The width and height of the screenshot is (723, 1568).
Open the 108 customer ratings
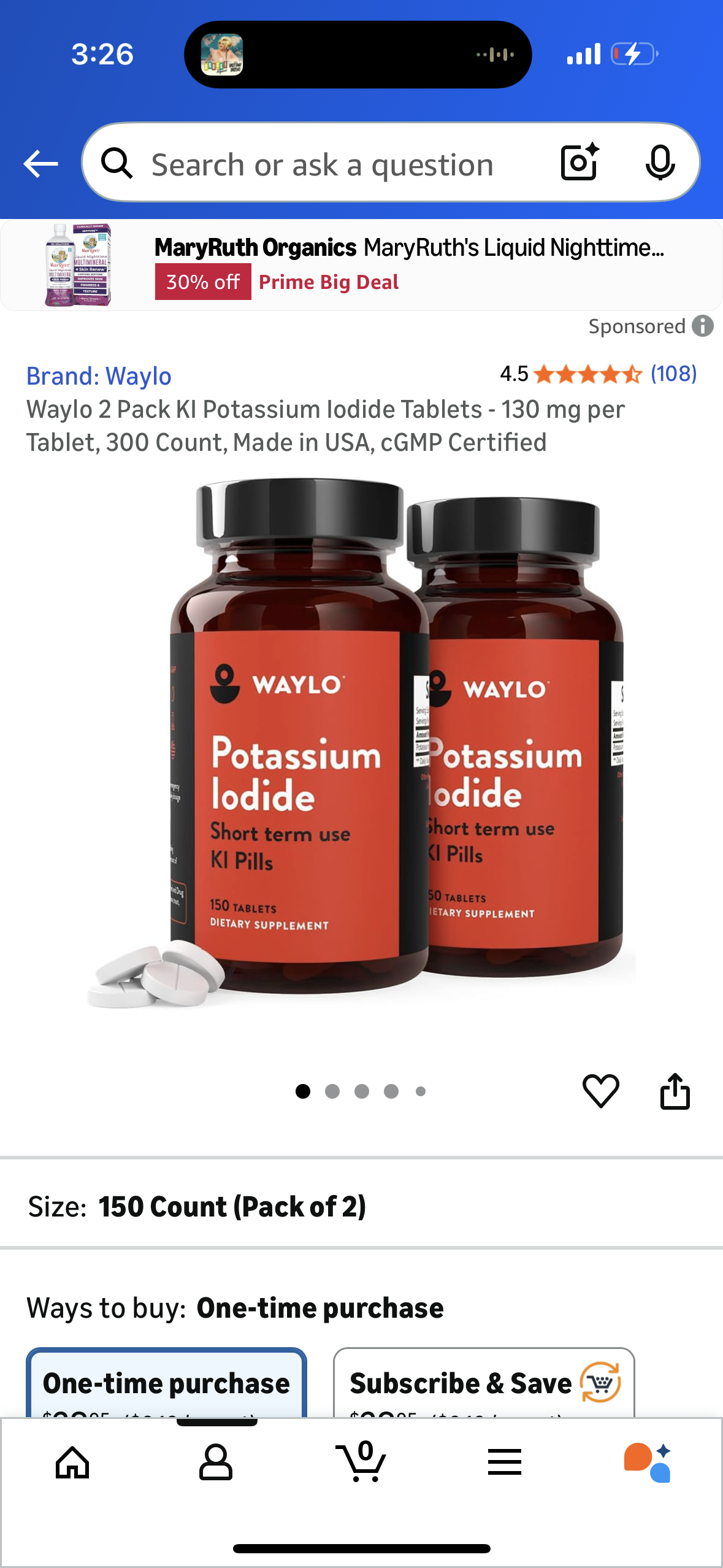point(673,374)
